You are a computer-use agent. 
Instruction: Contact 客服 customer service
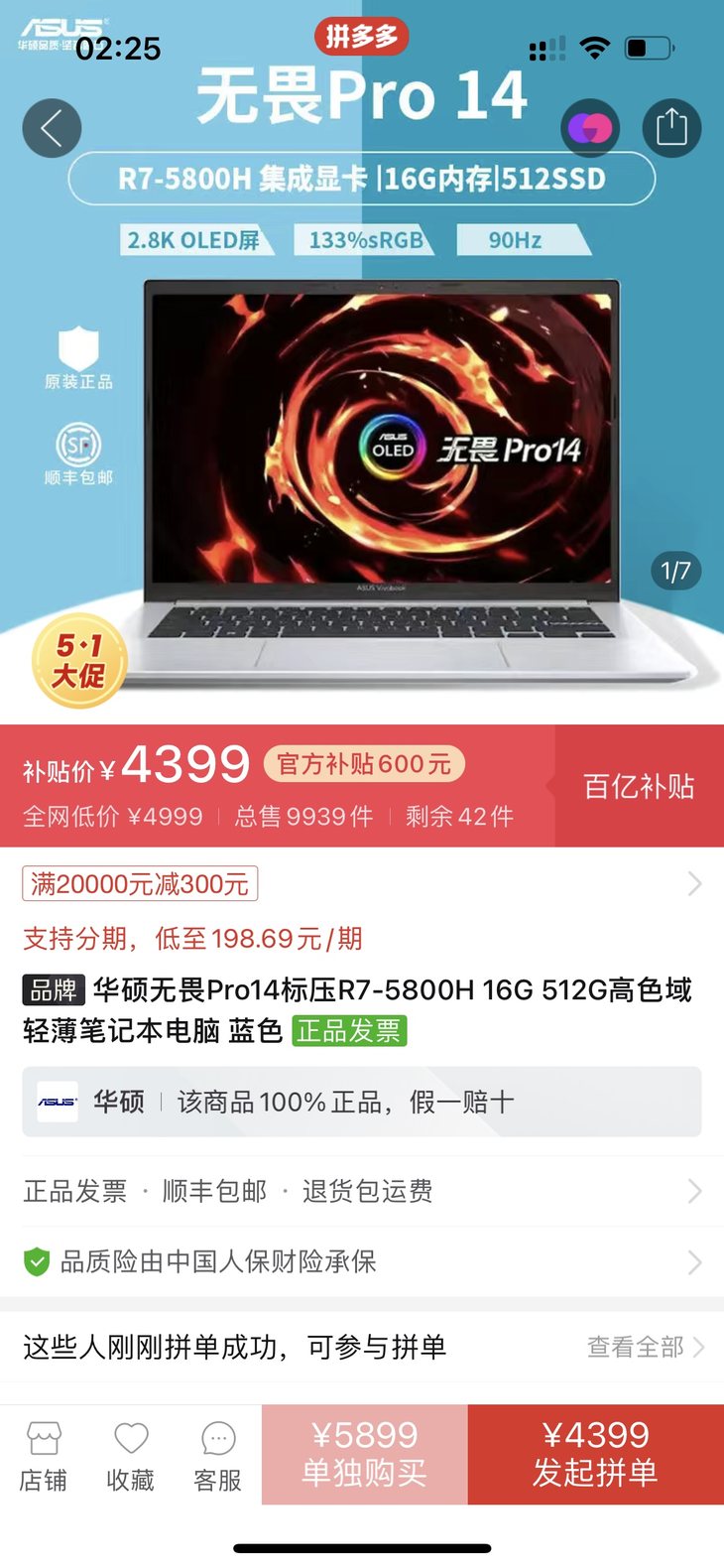point(218,1457)
